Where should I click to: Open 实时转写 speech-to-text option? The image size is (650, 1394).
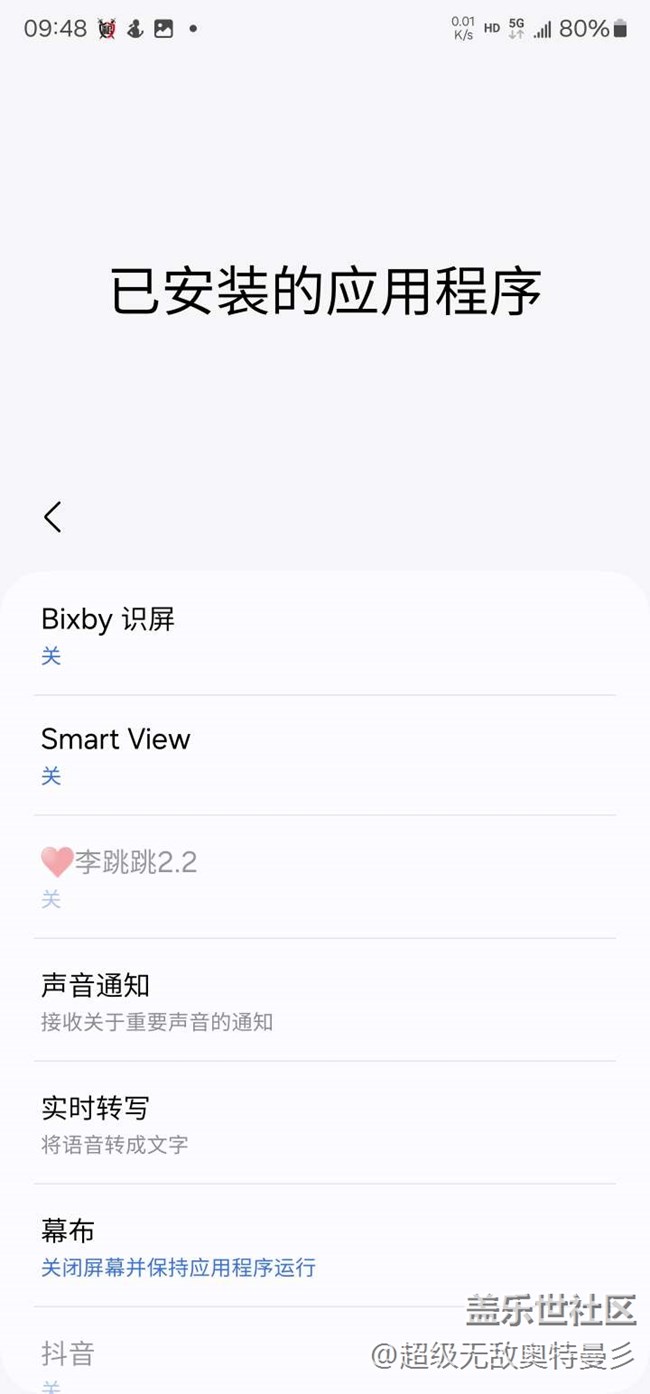(324, 1123)
